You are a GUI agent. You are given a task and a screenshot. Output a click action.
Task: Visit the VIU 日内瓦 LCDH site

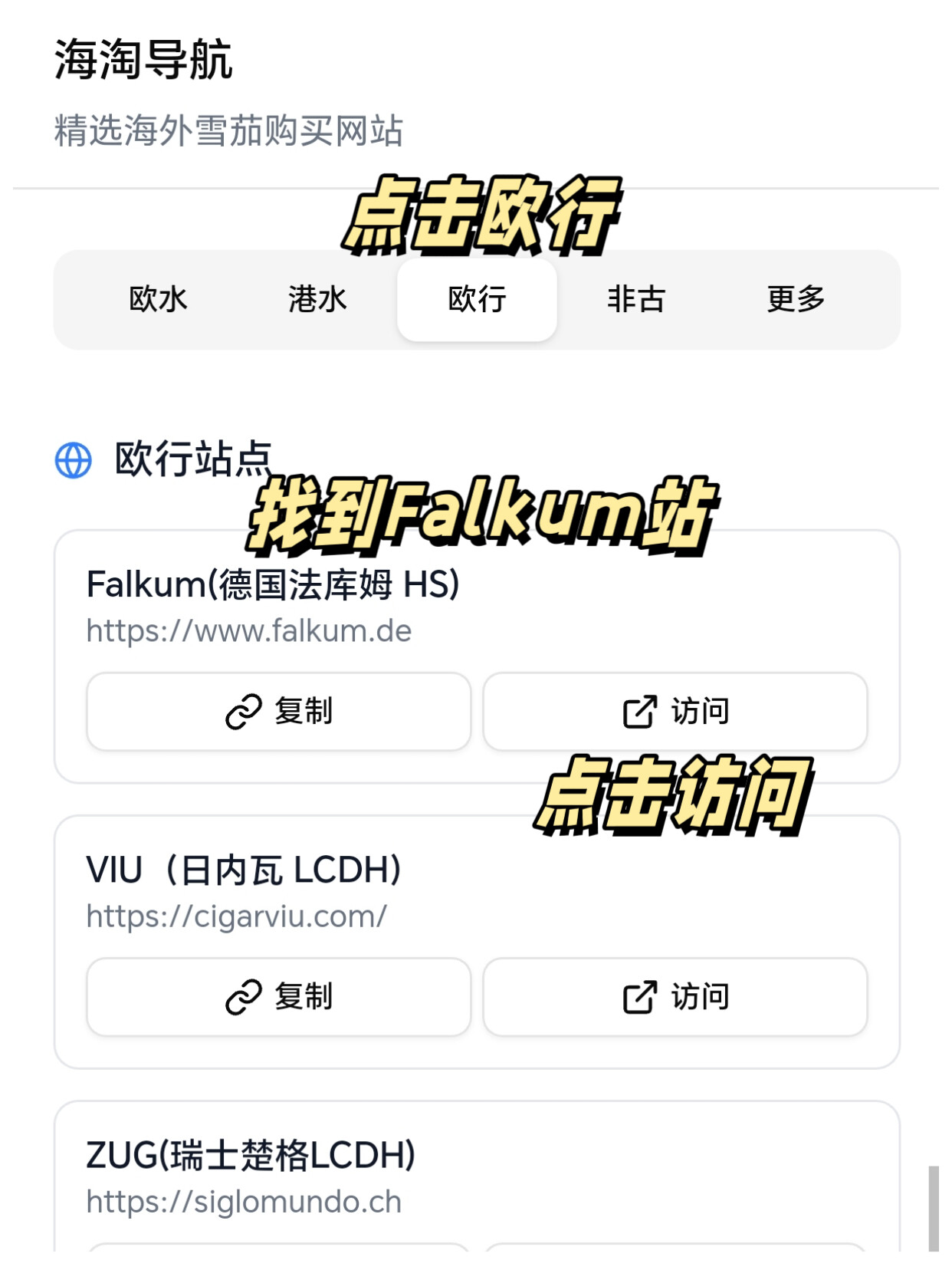[675, 996]
